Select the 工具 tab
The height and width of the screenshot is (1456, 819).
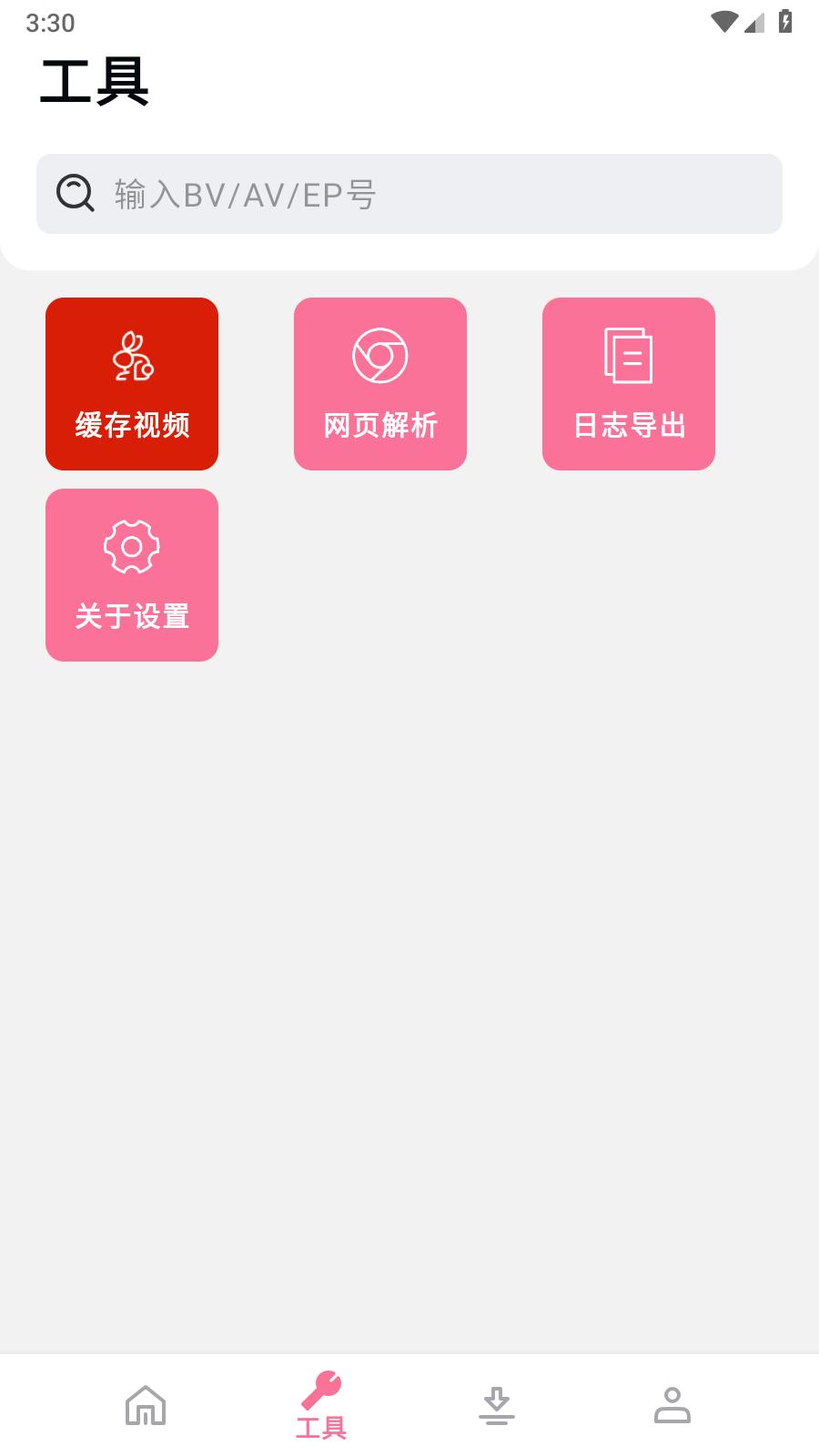pos(321,1405)
